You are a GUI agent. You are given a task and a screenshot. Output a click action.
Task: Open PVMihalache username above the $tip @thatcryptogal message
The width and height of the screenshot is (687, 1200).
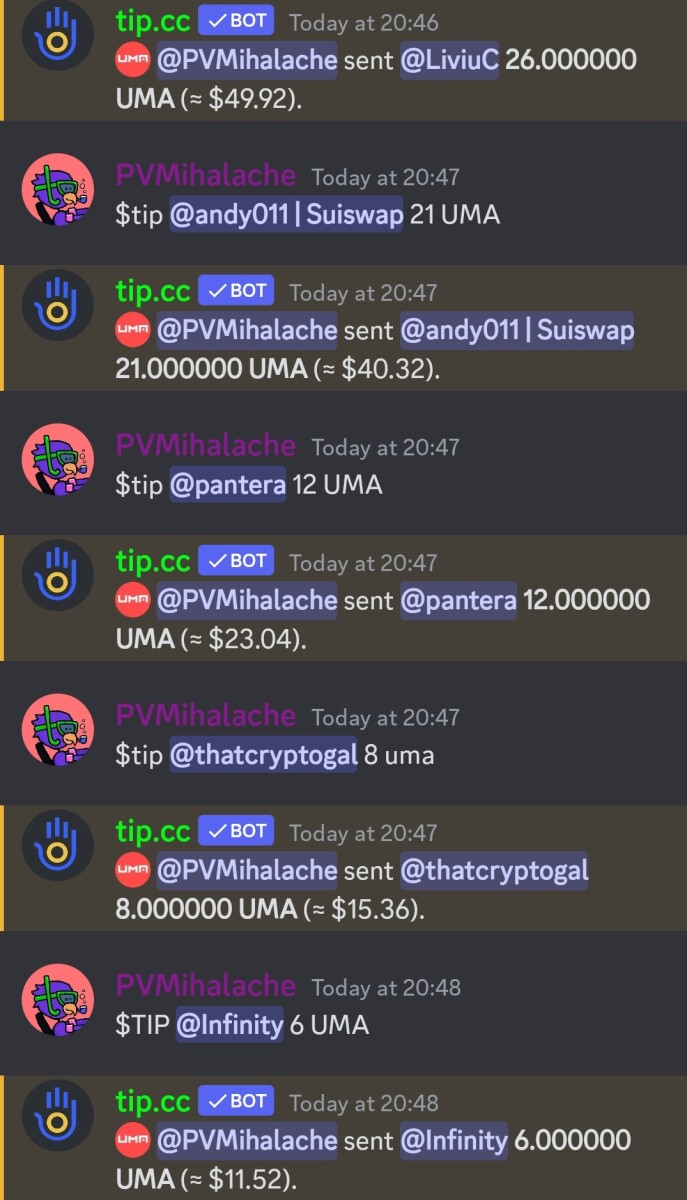[x=206, y=716]
